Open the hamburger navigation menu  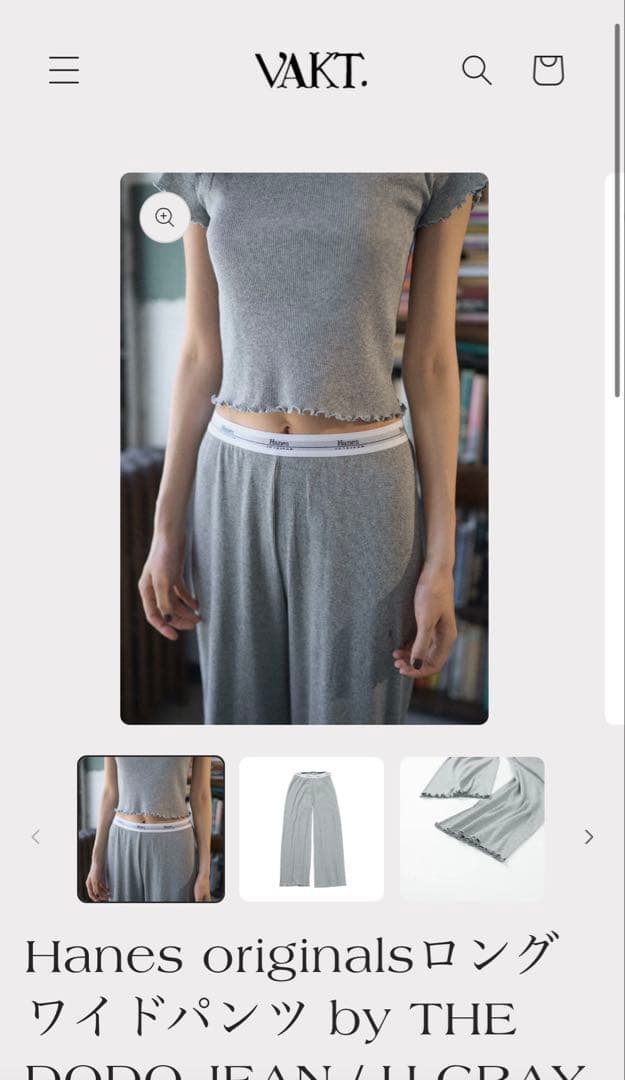(64, 70)
